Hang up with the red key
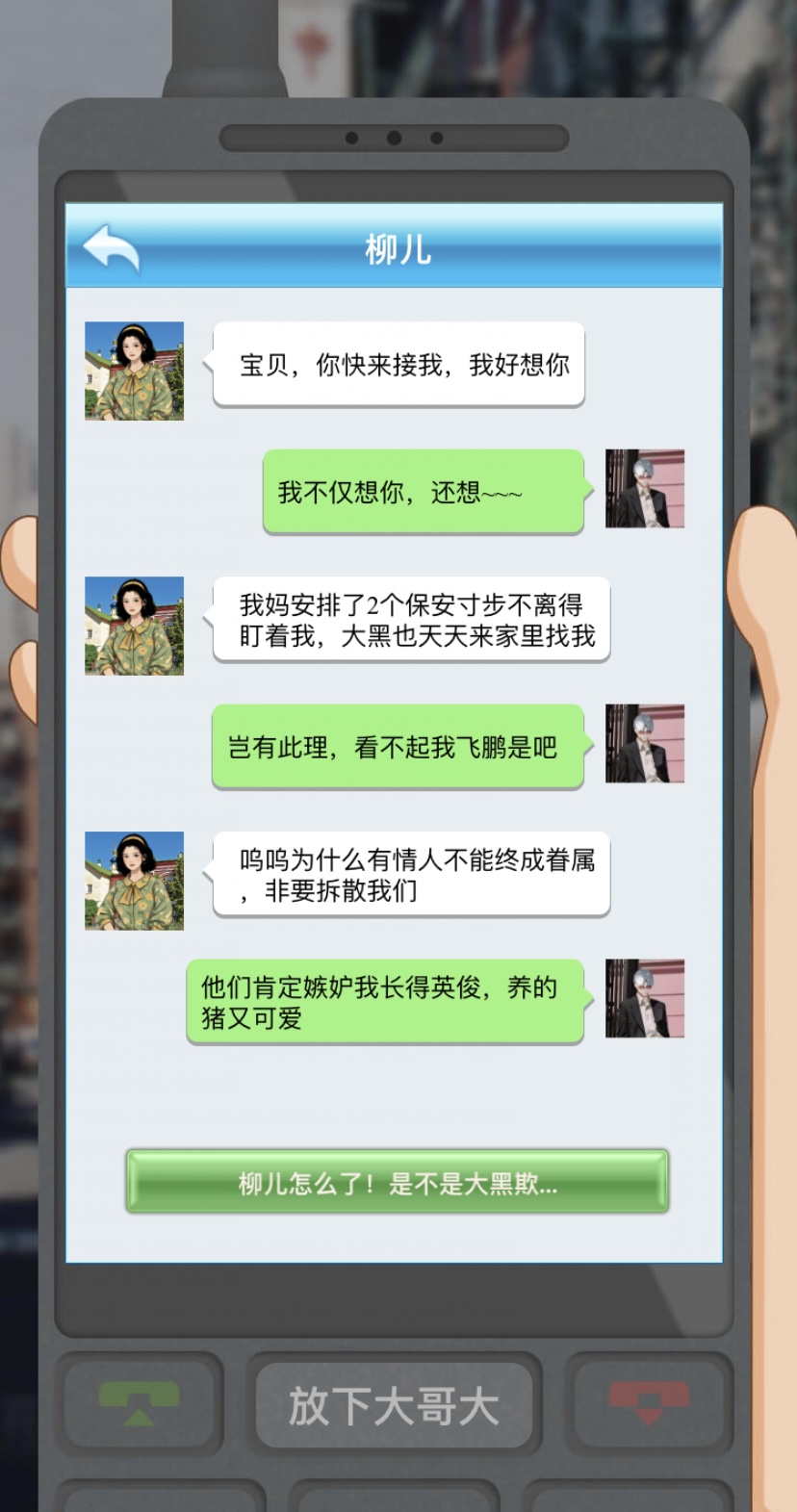The image size is (797, 1512). pos(649,1403)
